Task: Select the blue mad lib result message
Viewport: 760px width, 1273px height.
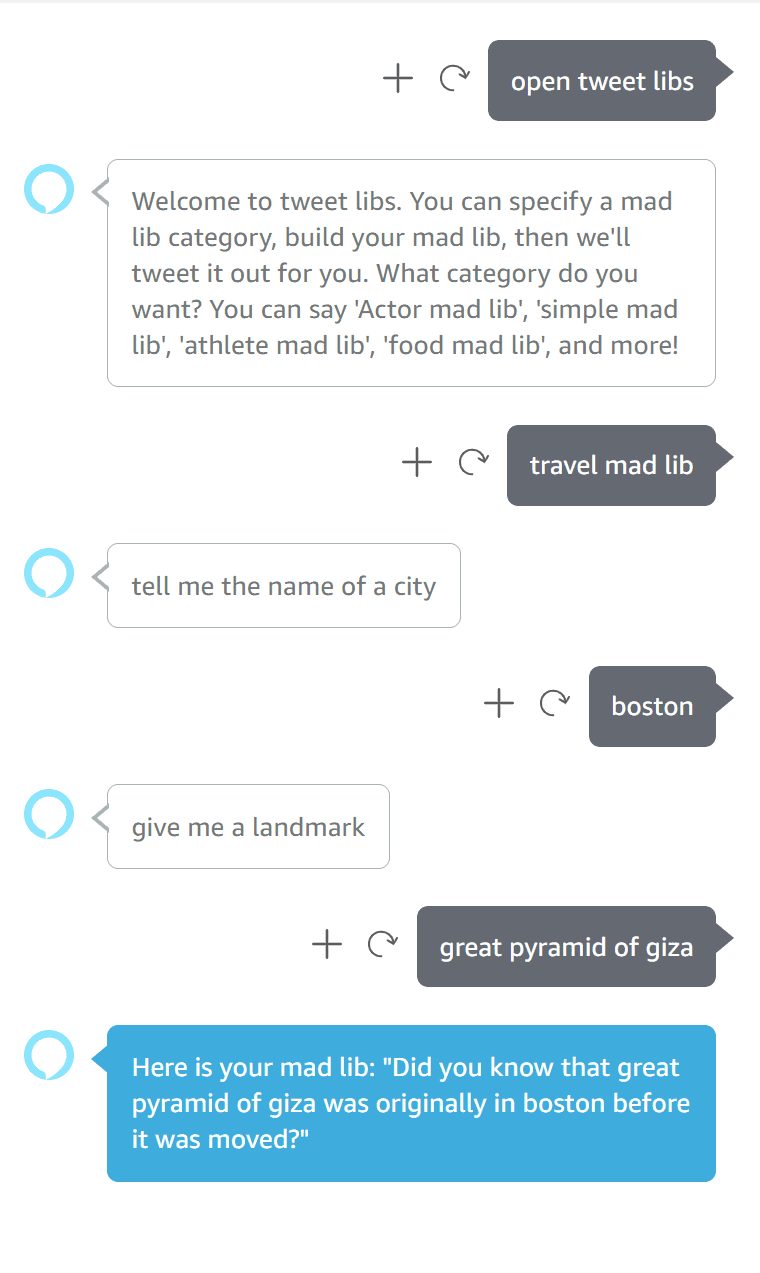Action: point(410,1103)
